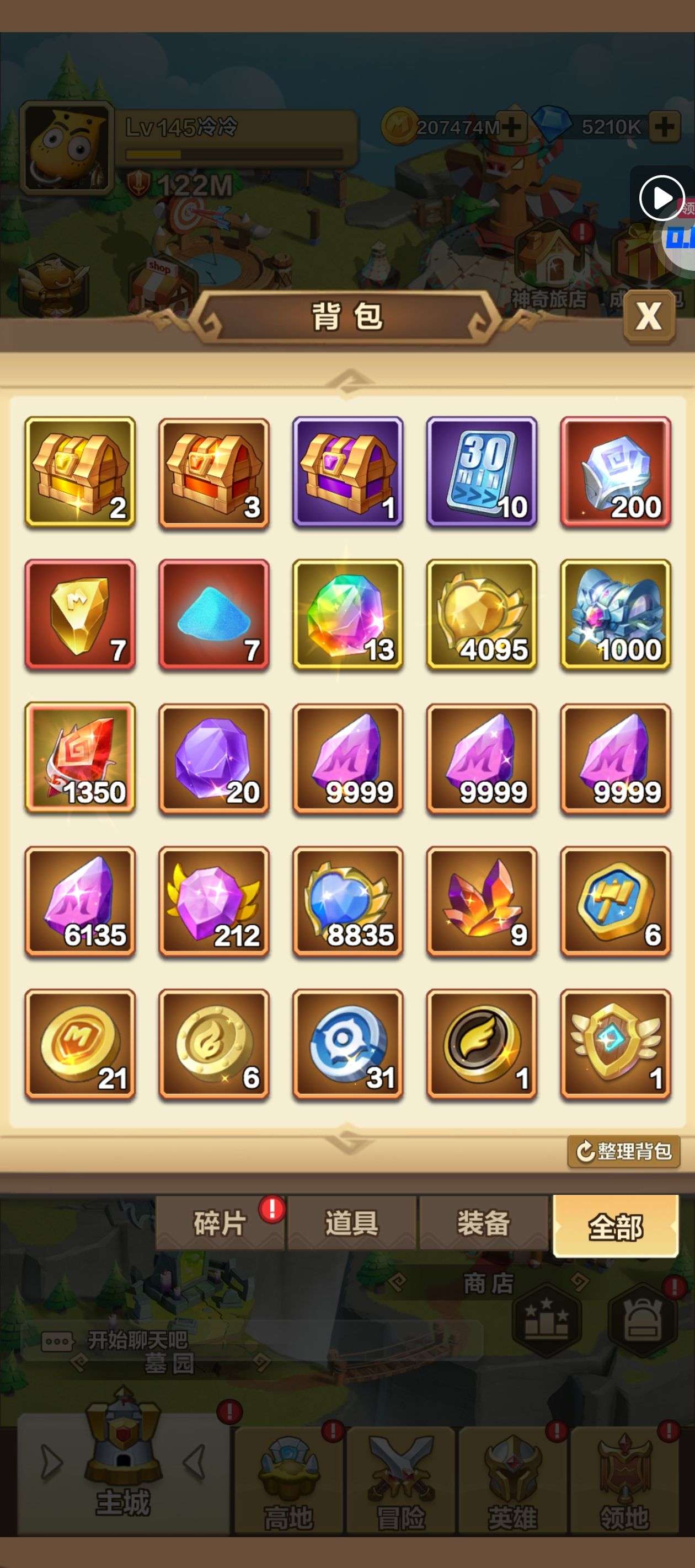Select the red crystal item showing 1350
695x1568 pixels.
80,758
